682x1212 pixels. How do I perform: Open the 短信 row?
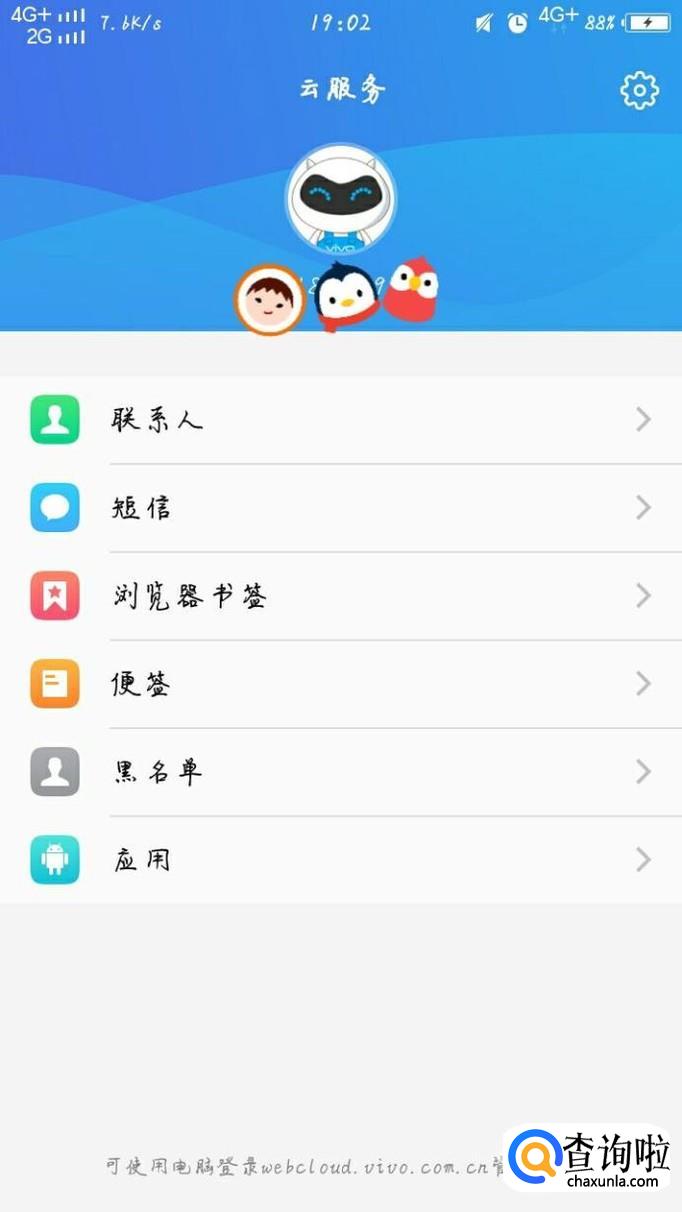[341, 508]
